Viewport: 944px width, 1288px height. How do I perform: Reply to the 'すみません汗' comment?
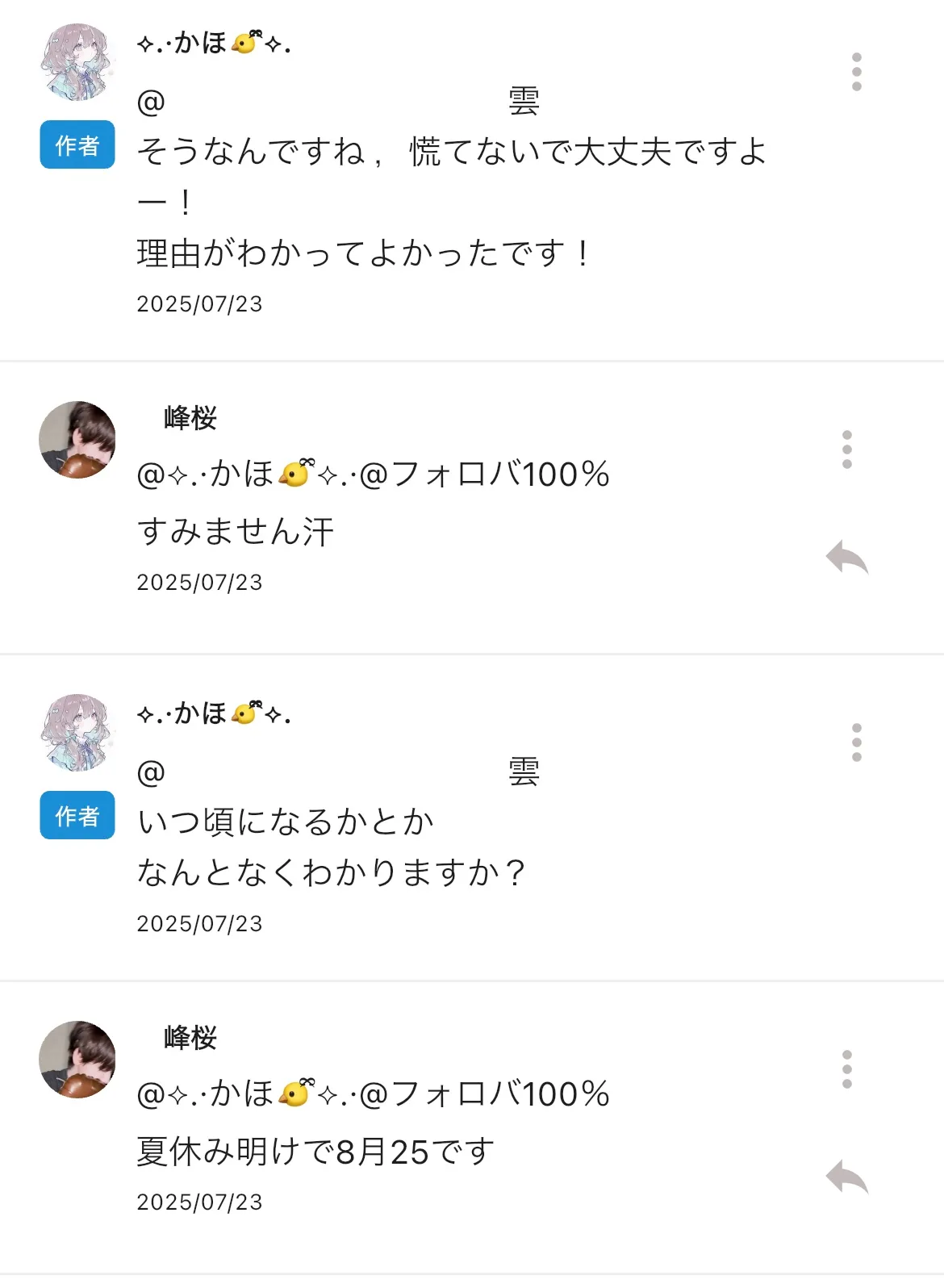(846, 557)
